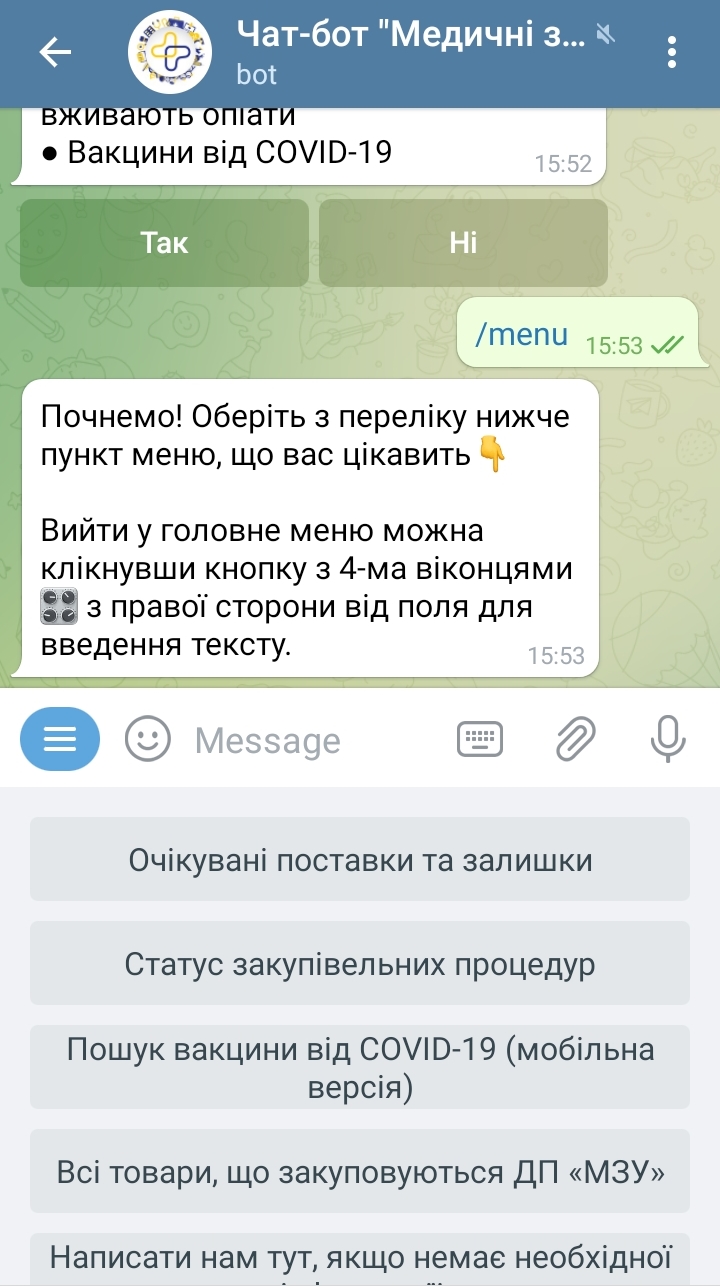
Task: Record a voice message with the microphone
Action: coord(668,739)
